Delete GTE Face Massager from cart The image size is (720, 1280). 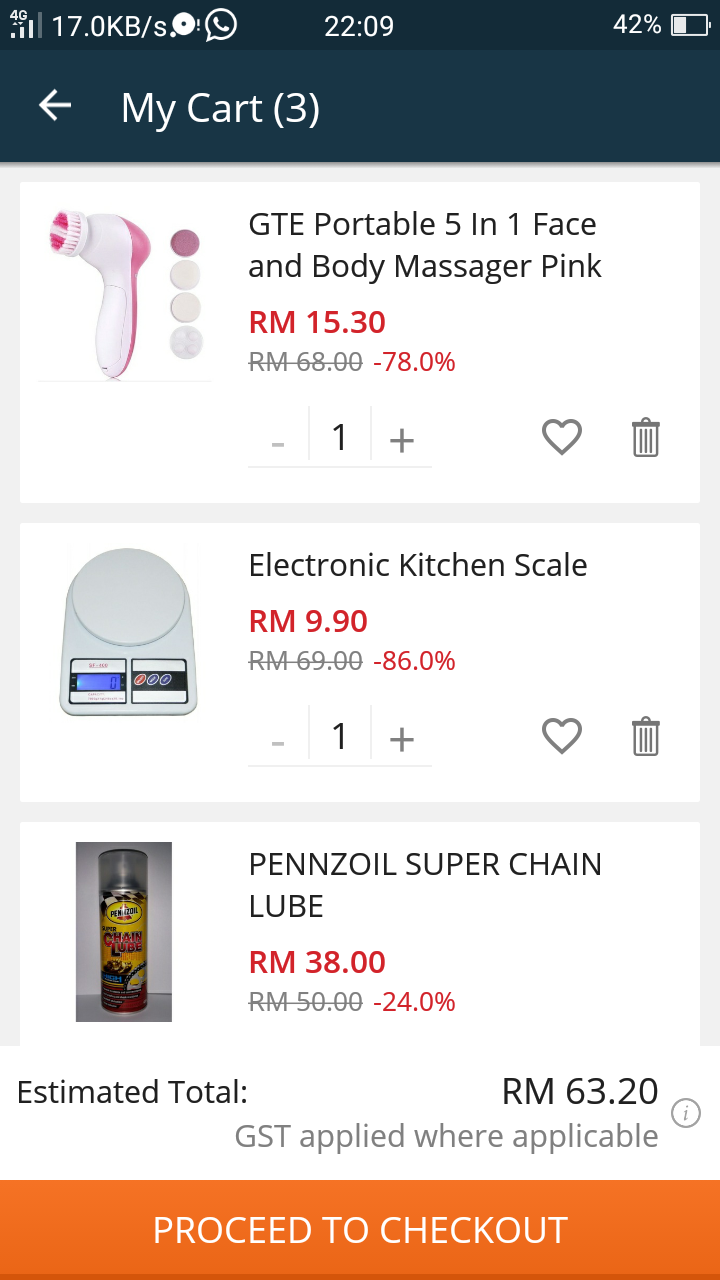click(x=646, y=437)
